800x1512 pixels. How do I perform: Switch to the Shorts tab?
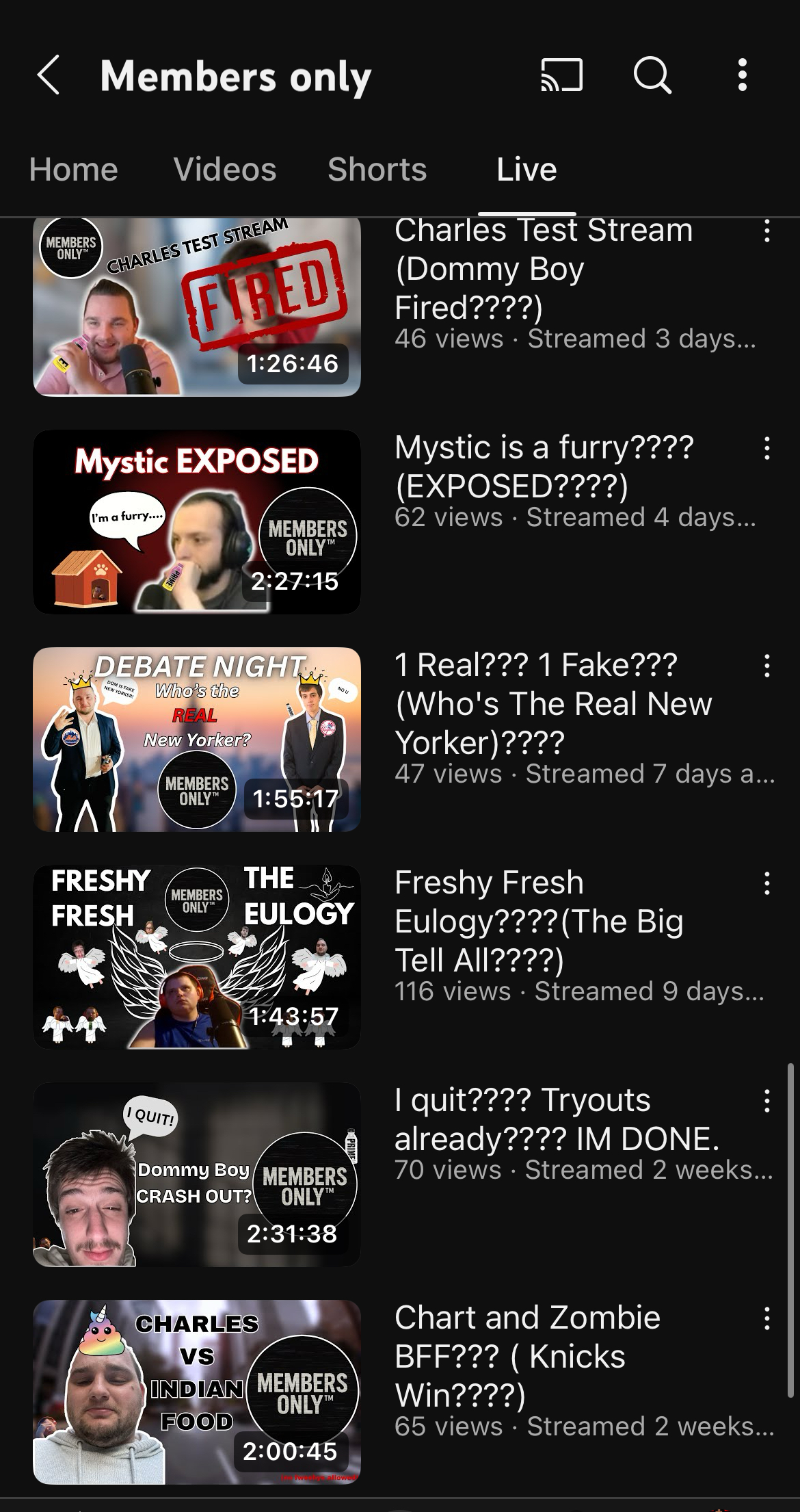pos(377,169)
